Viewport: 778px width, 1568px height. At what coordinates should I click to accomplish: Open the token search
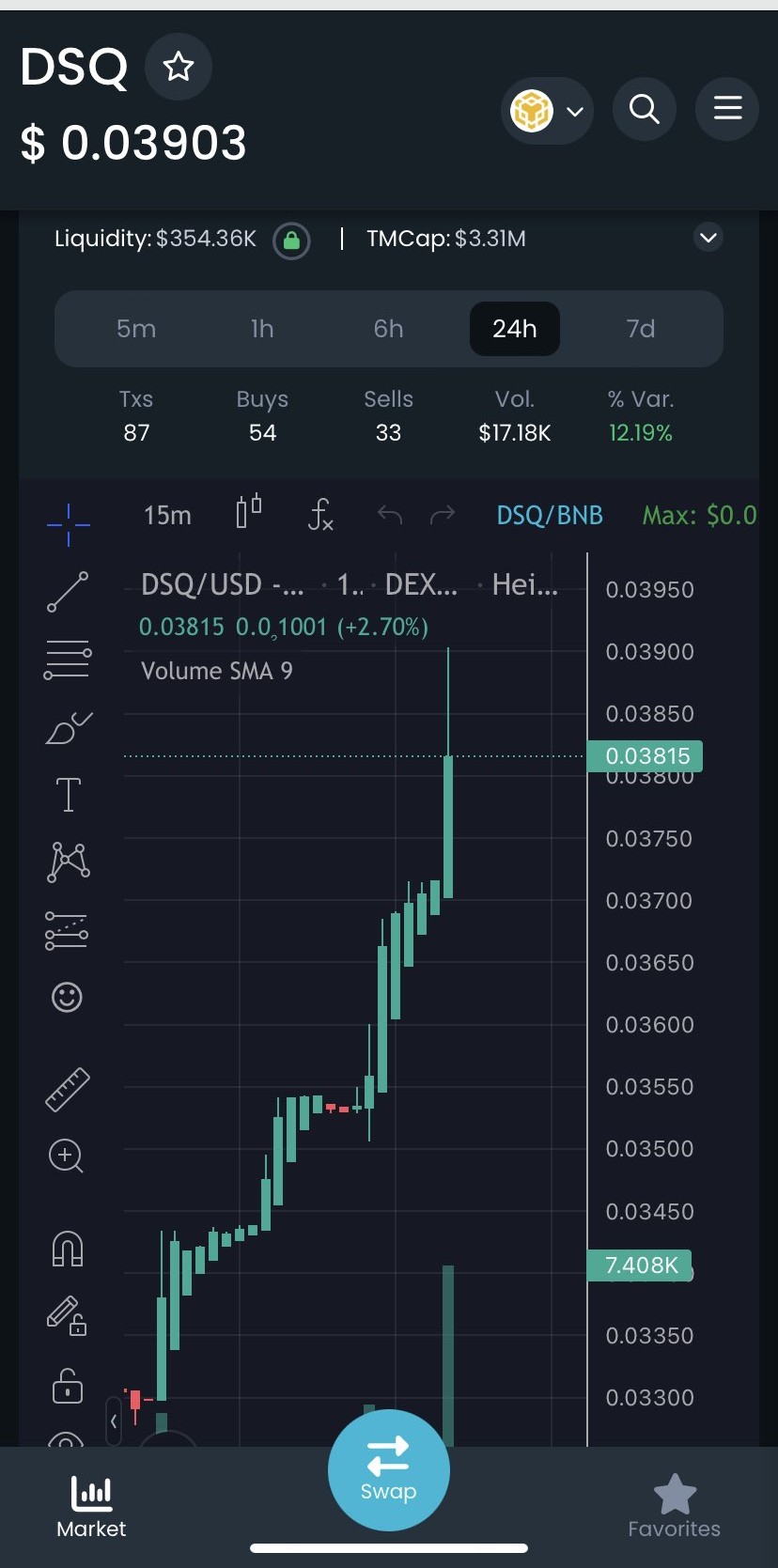pyautogui.click(x=645, y=109)
